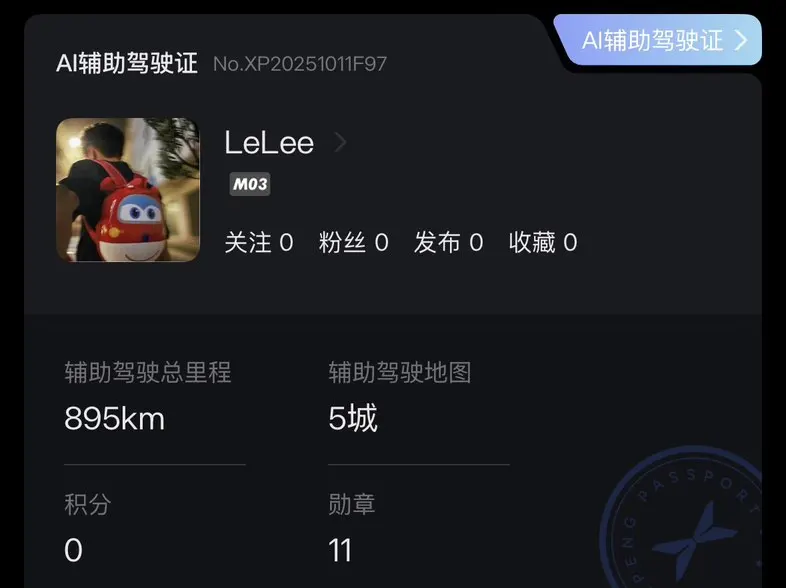Open the 勋章 medals page

(x=352, y=527)
